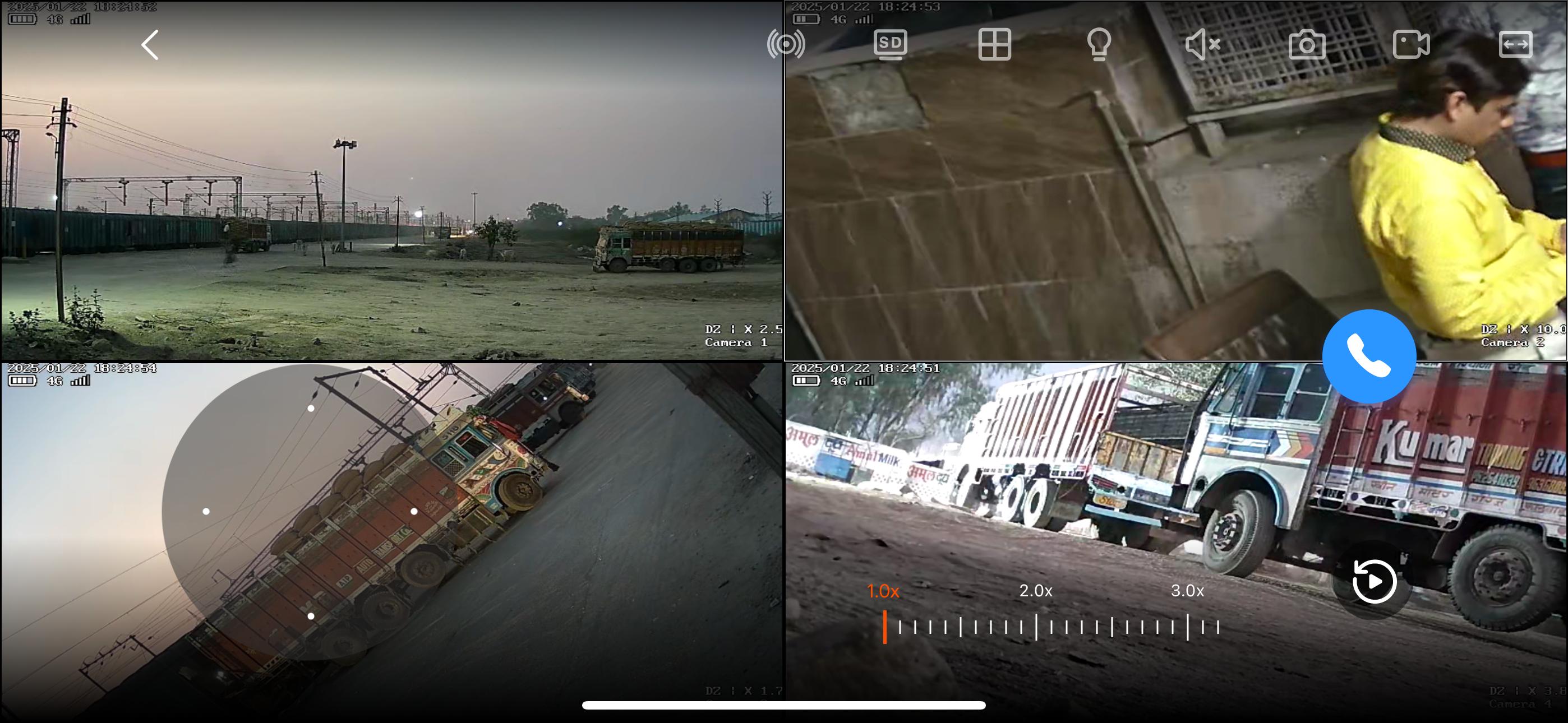The height and width of the screenshot is (723, 1568).
Task: Switch the multi-camera grid layout
Action: pyautogui.click(x=994, y=44)
